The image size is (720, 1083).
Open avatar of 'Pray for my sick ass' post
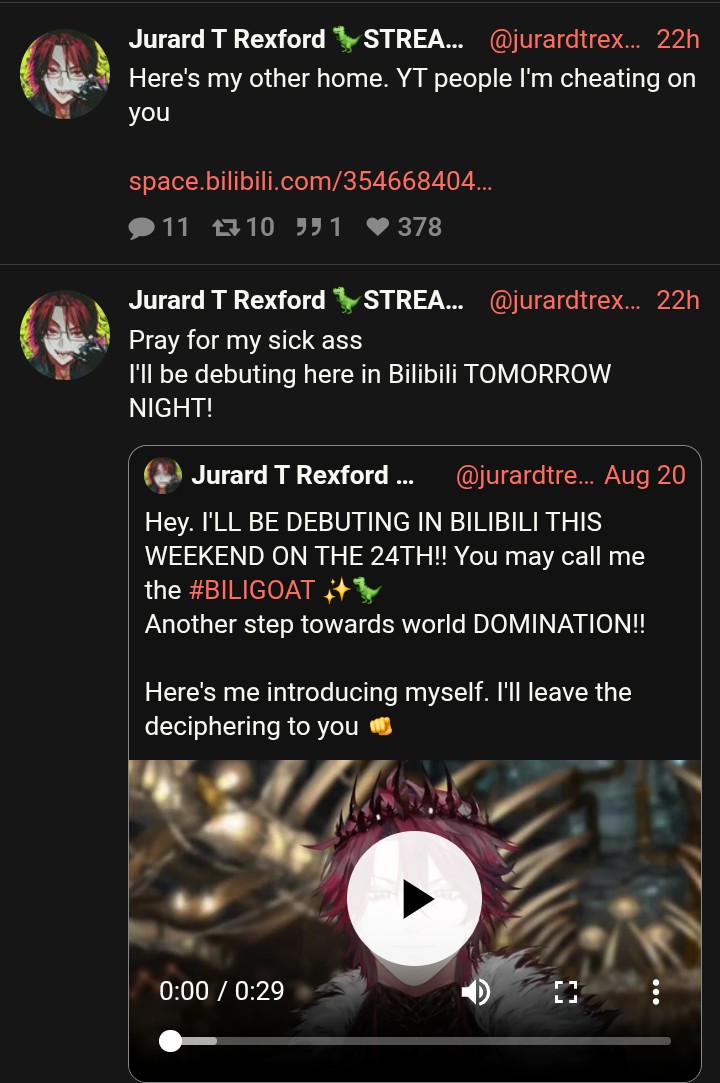pos(65,335)
